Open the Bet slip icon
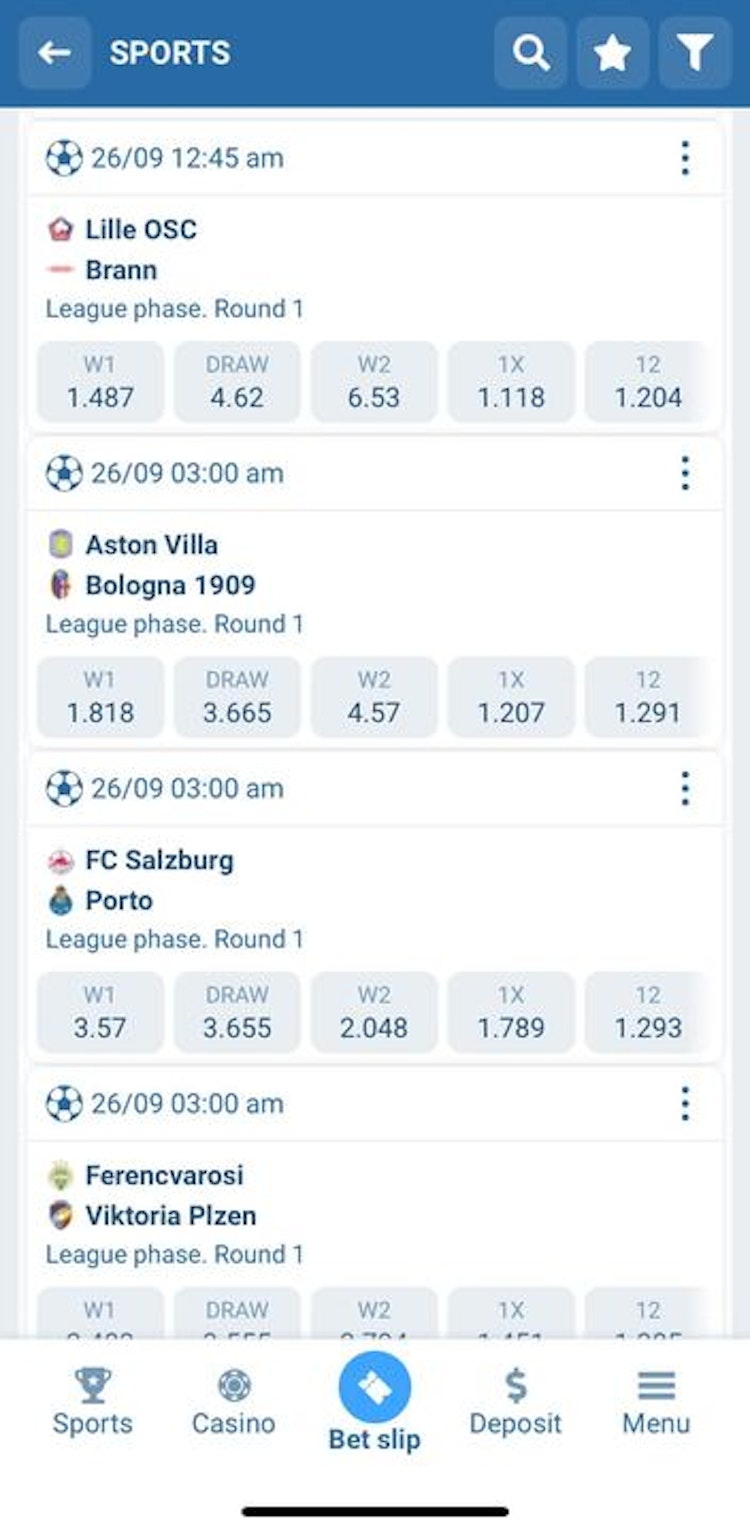This screenshot has width=750, height=1532. 375,1385
